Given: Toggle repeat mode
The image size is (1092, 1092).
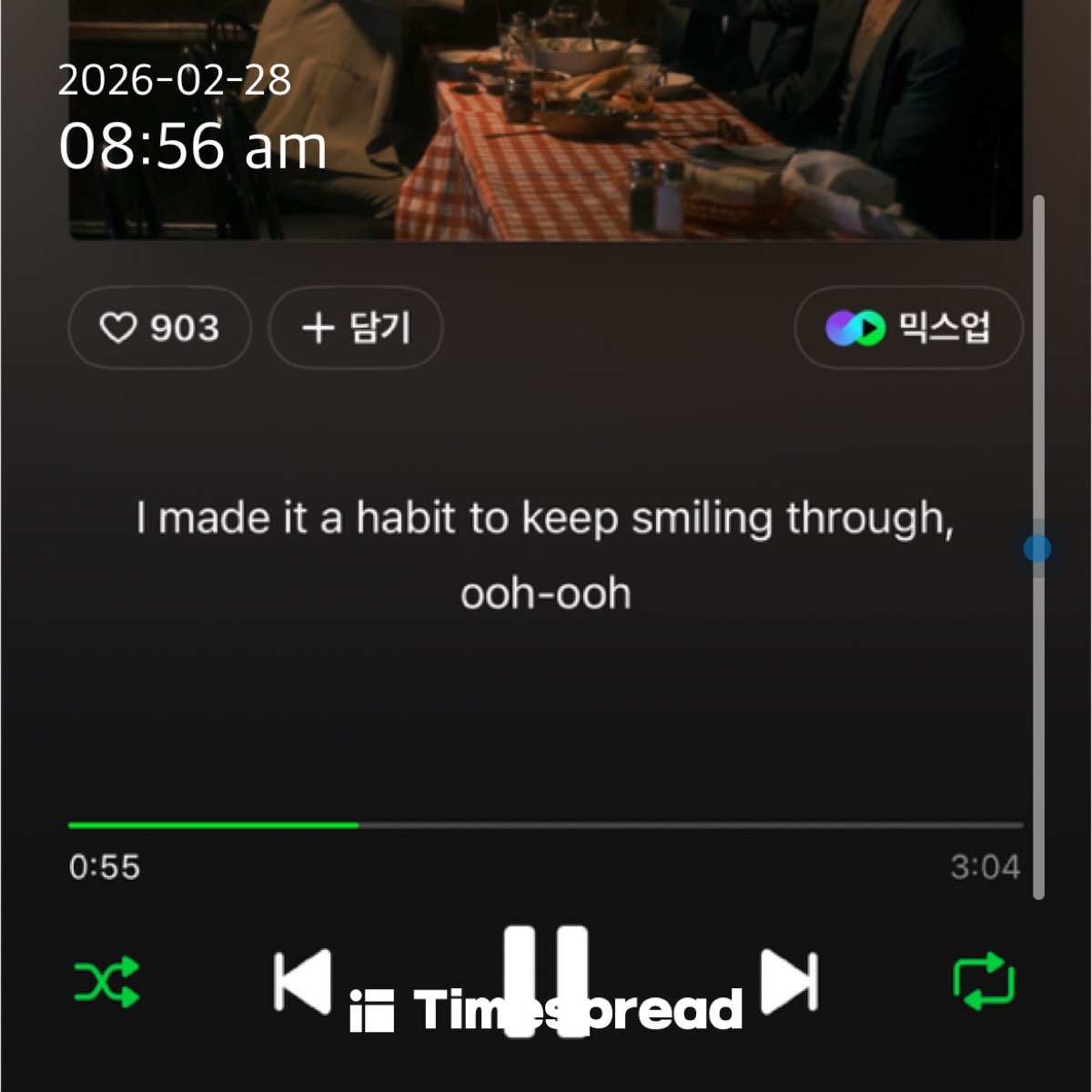Looking at the screenshot, I should pos(983,981).
